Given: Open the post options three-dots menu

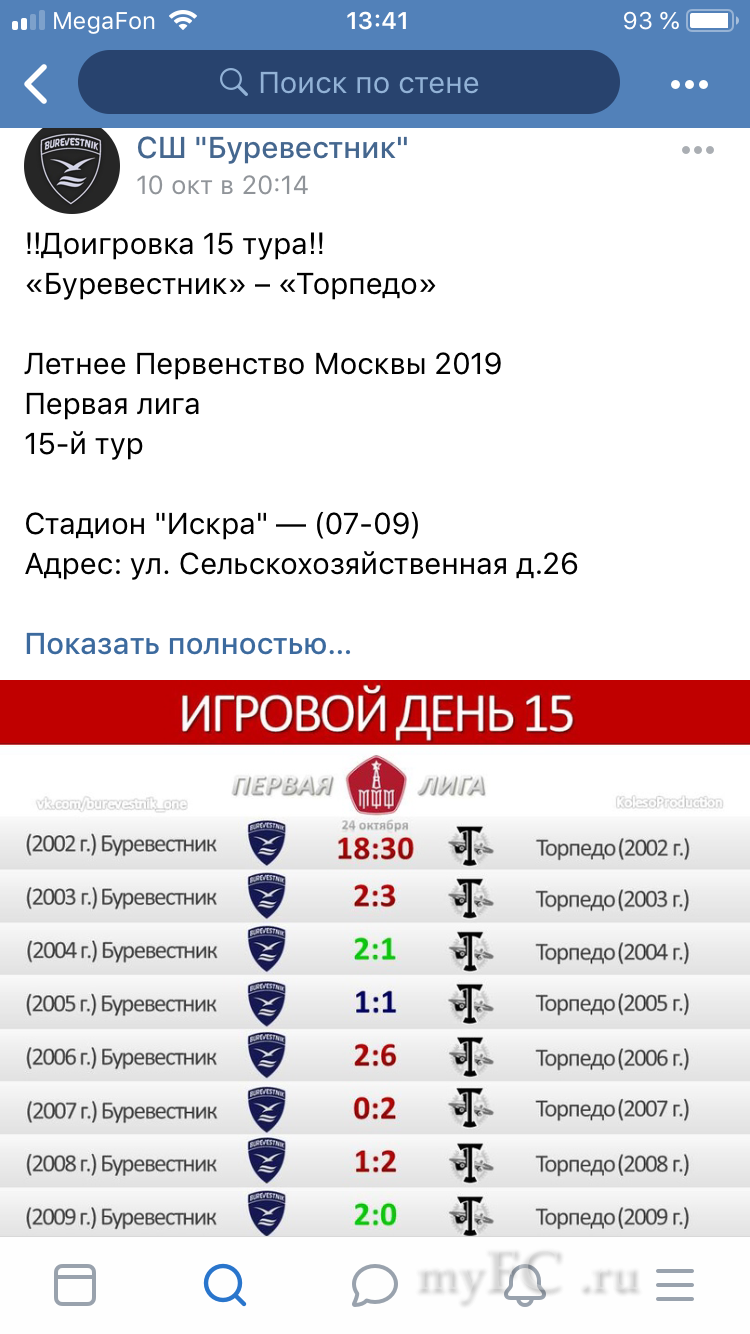Looking at the screenshot, I should click(x=697, y=151).
